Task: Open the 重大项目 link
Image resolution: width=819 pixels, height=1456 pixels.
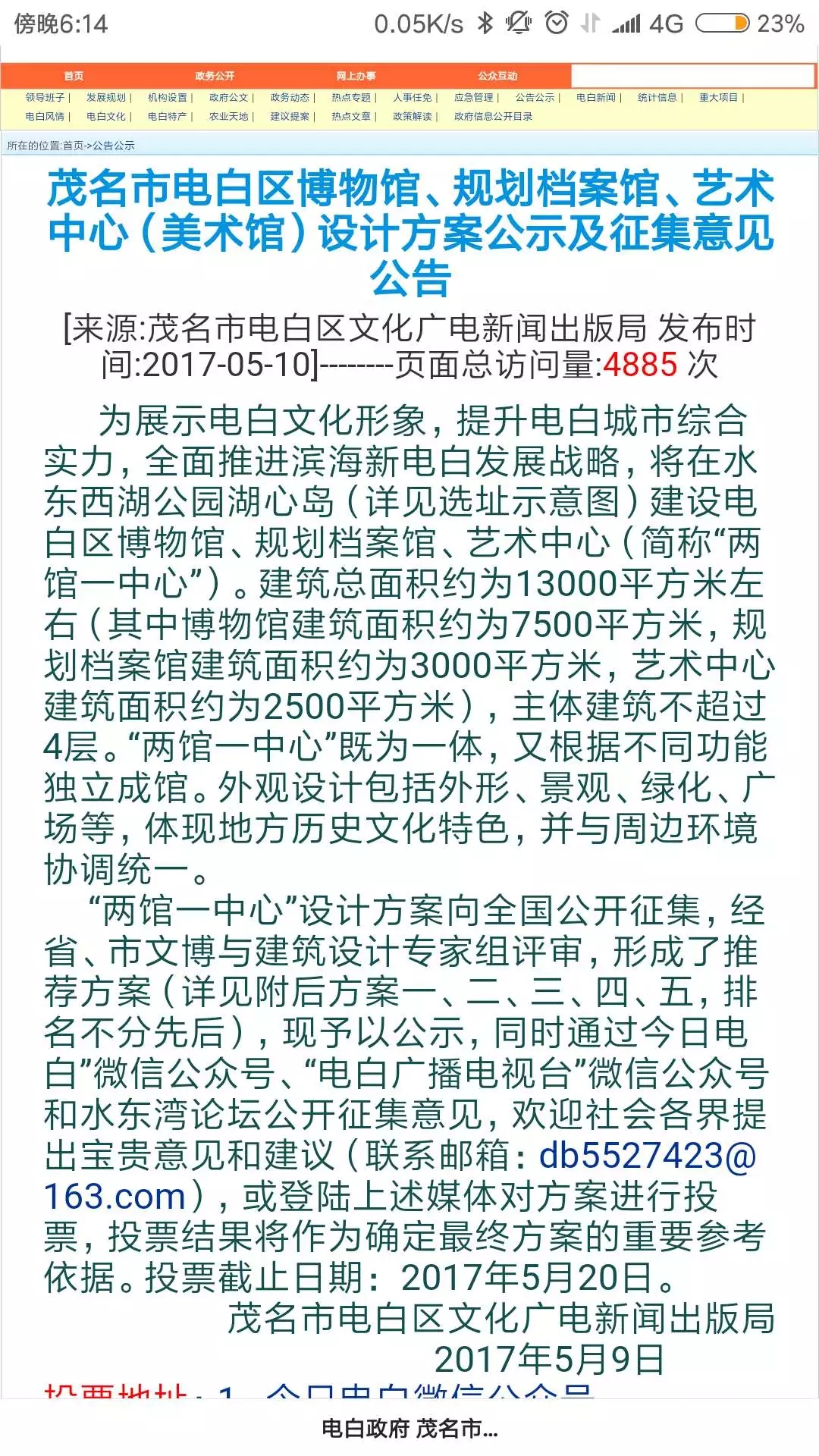Action: point(719,98)
